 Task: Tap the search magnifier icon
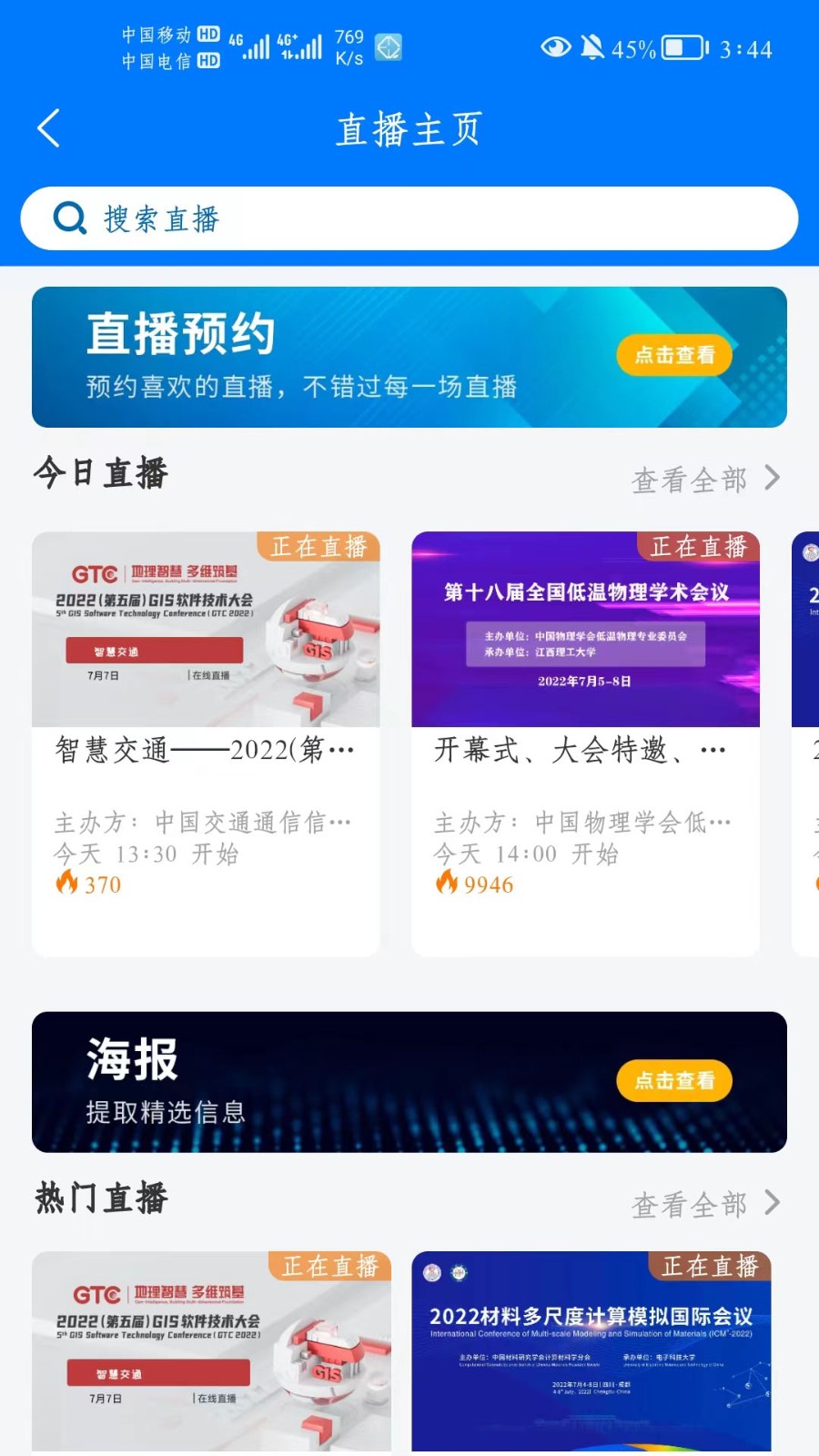(x=70, y=218)
